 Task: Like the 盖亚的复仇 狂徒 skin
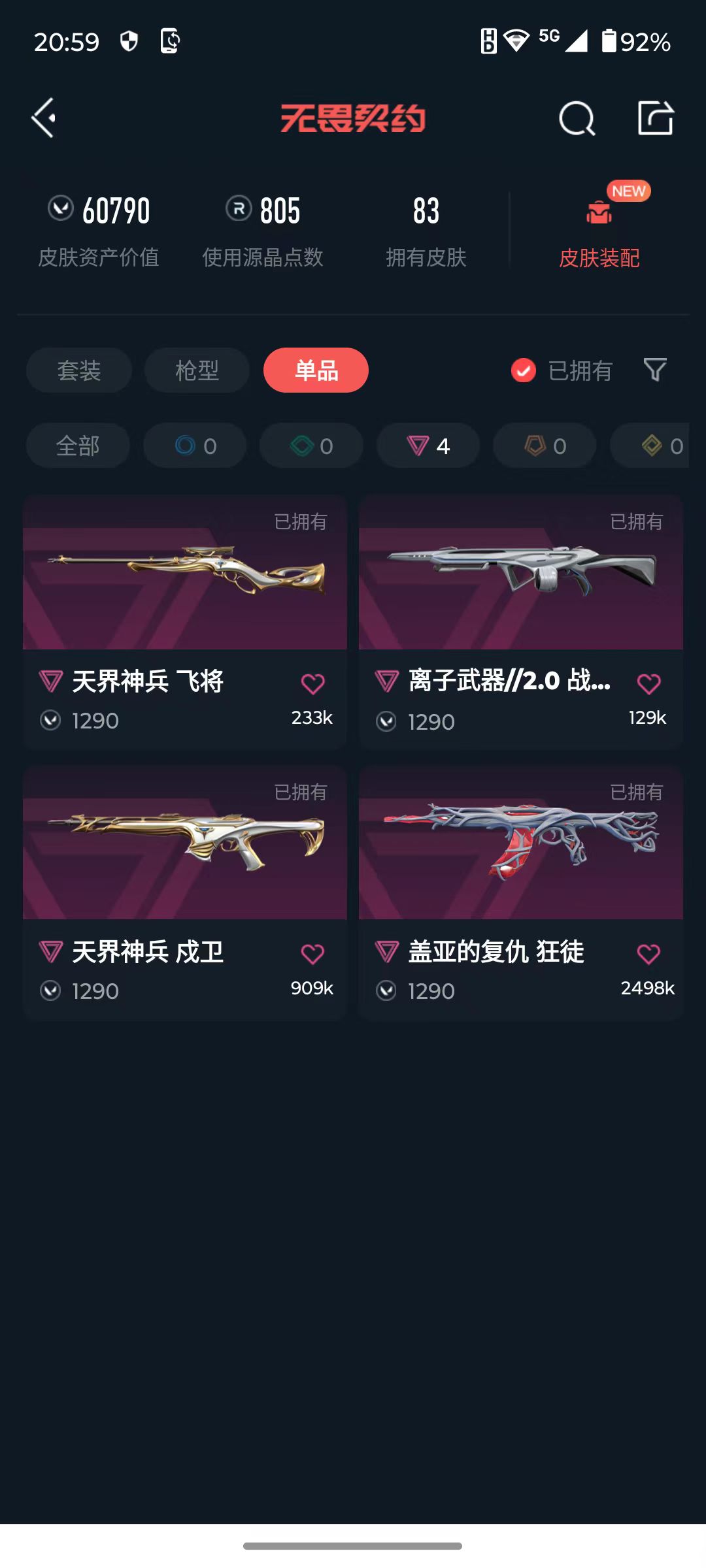(648, 955)
